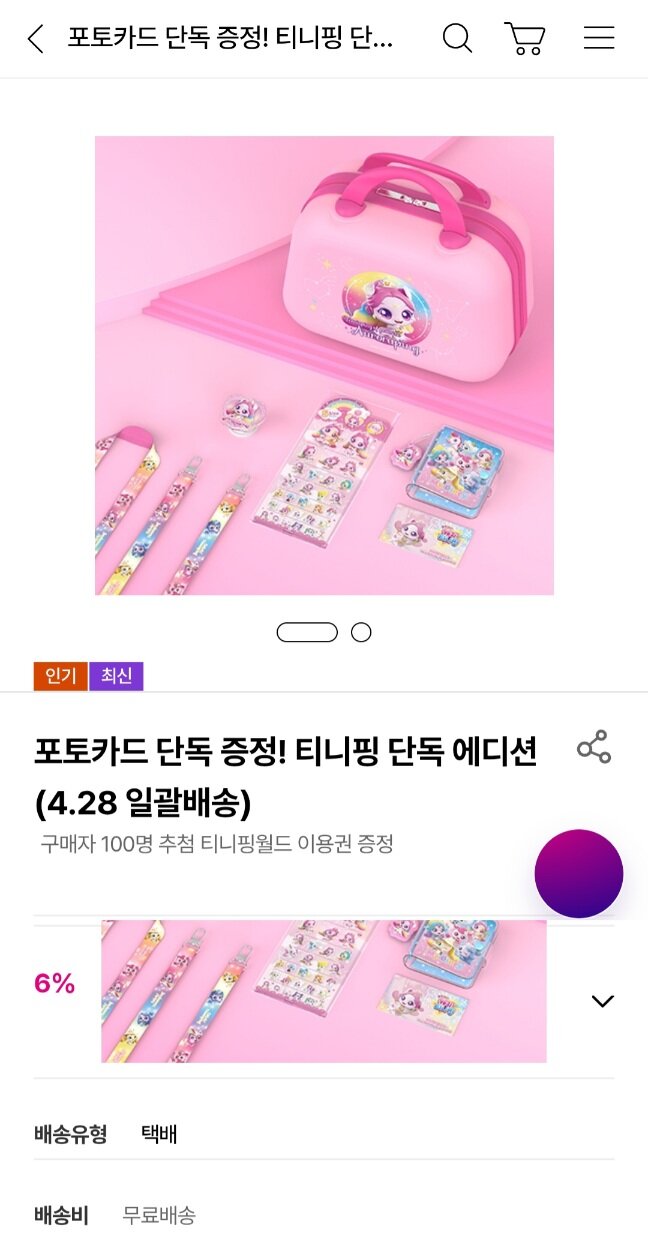Switch to the second product image indicator
This screenshot has width=648, height=1257.
361,632
